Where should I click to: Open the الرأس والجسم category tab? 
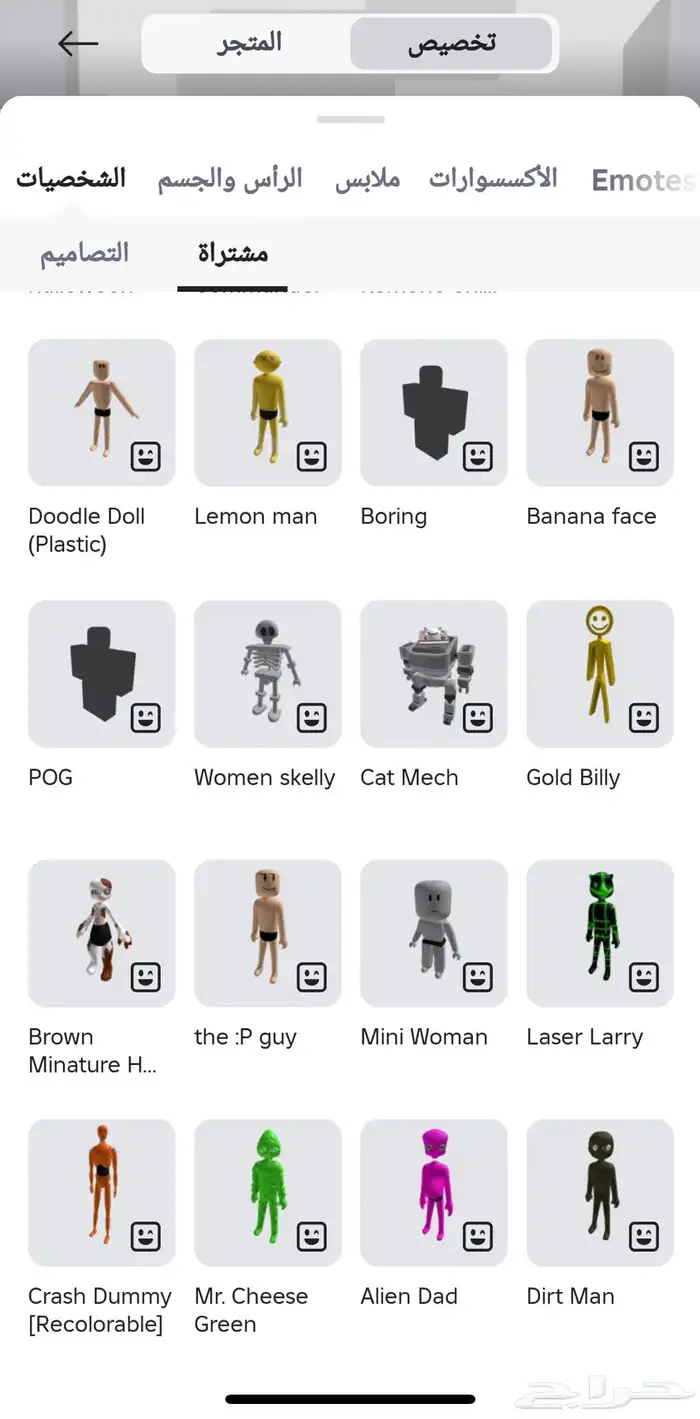pos(230,179)
